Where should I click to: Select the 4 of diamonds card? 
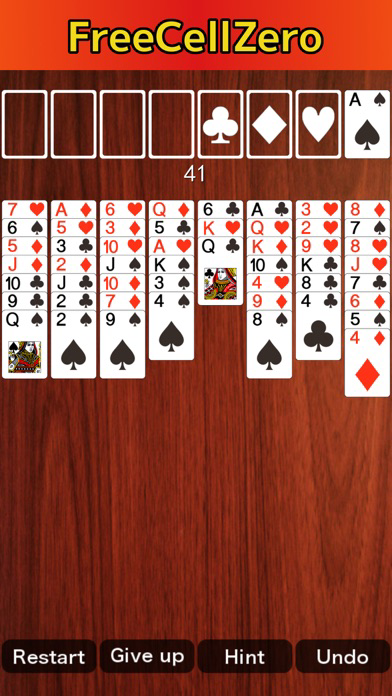point(367,363)
